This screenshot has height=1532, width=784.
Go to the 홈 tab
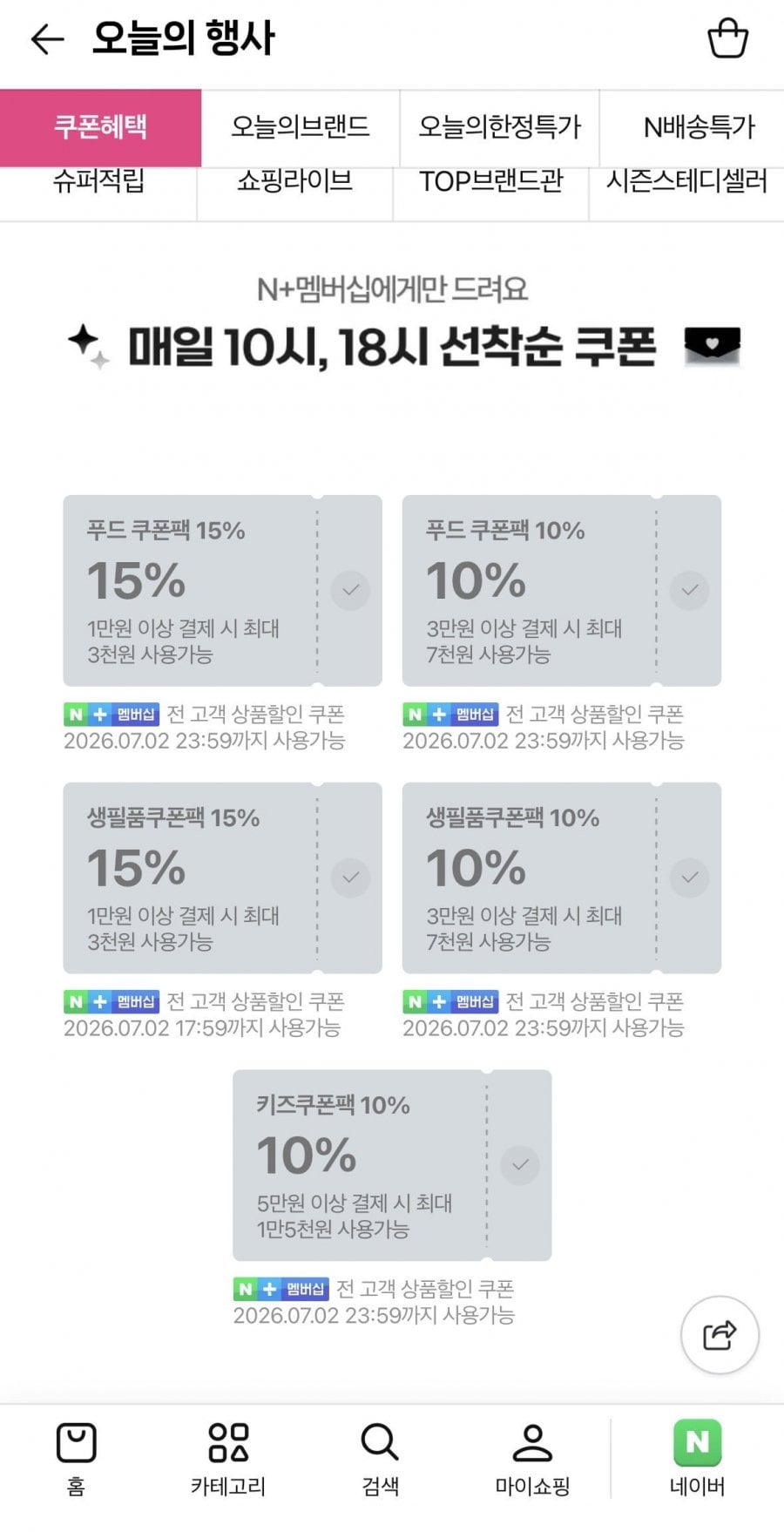76,1459
